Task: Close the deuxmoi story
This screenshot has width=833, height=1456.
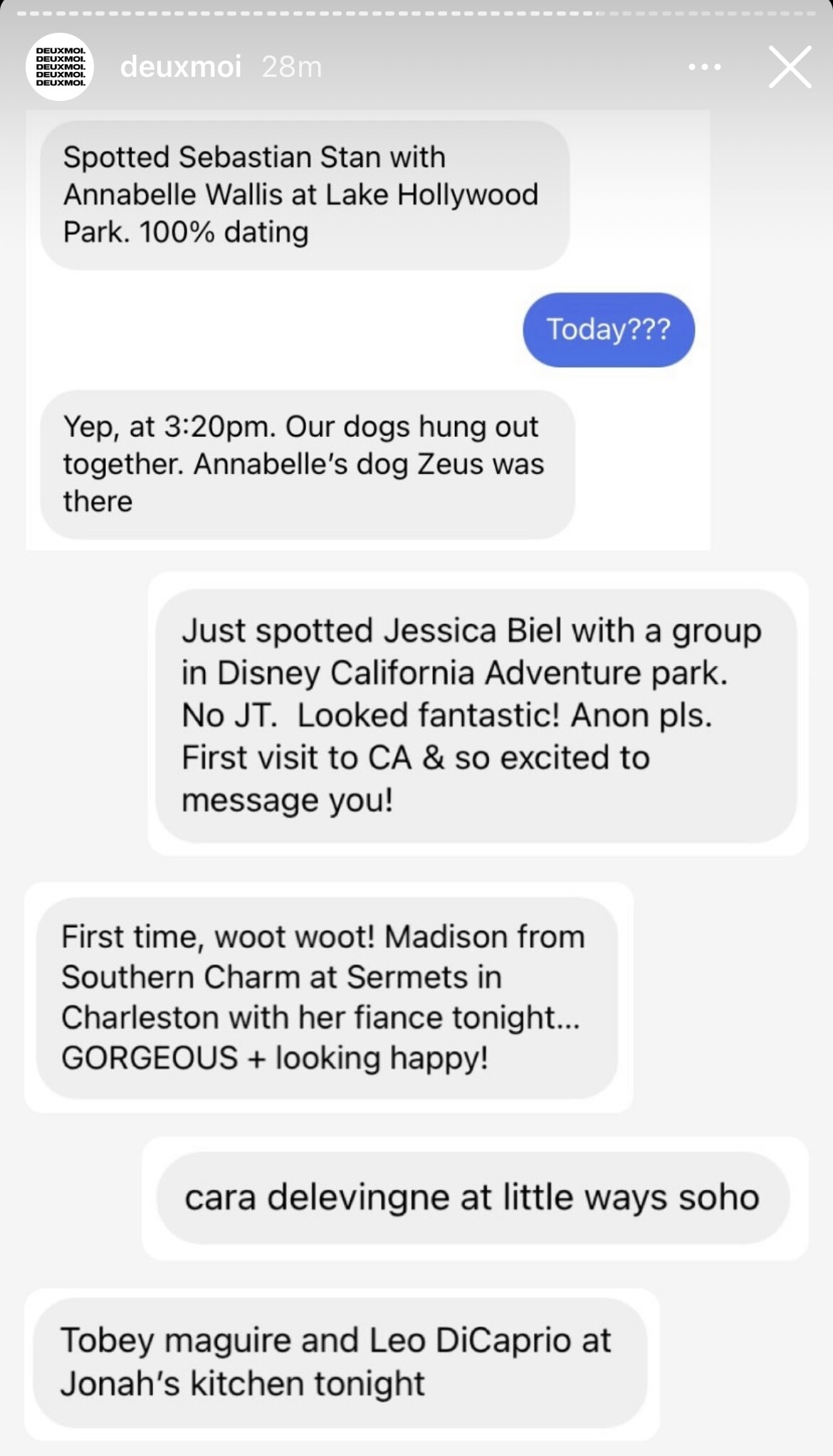Action: coord(790,67)
